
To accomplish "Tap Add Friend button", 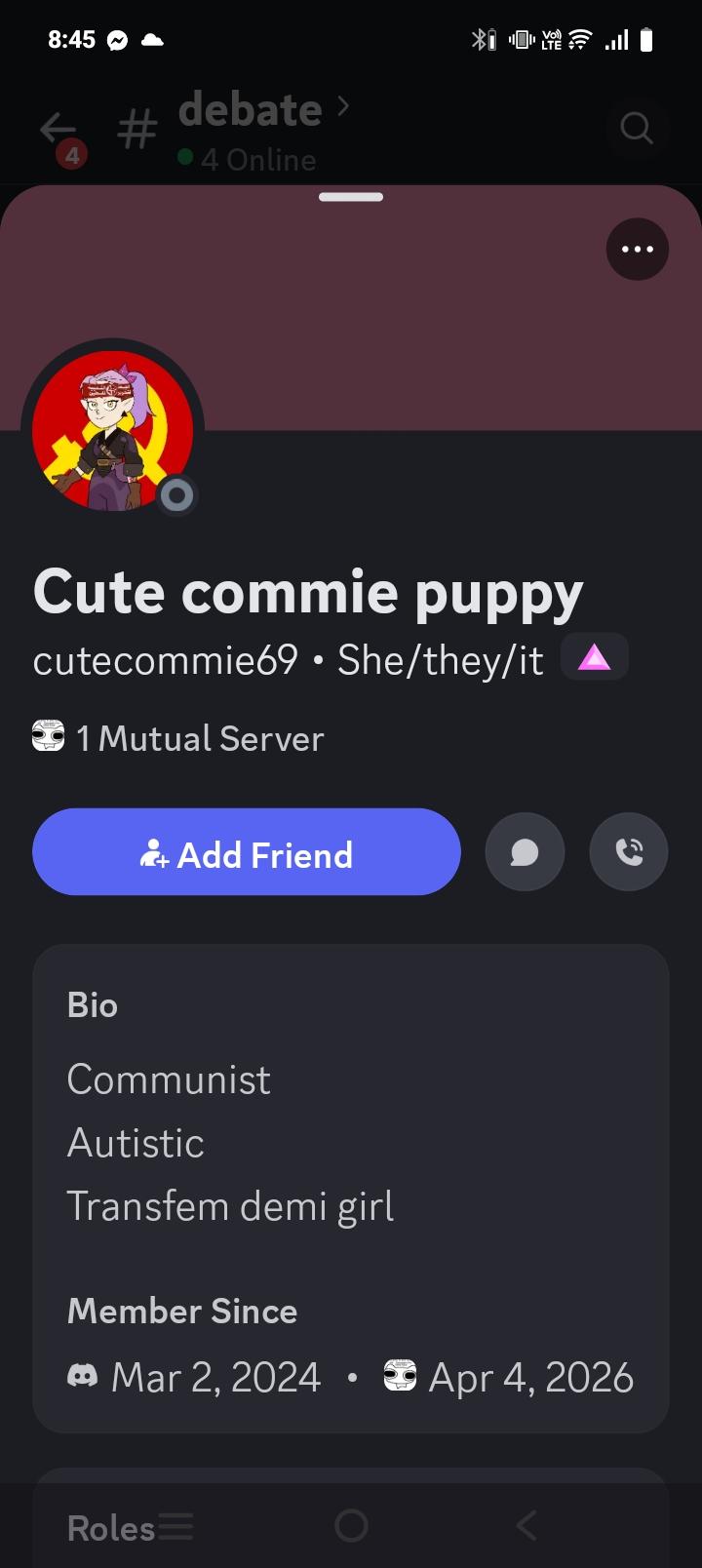I will point(246,852).
